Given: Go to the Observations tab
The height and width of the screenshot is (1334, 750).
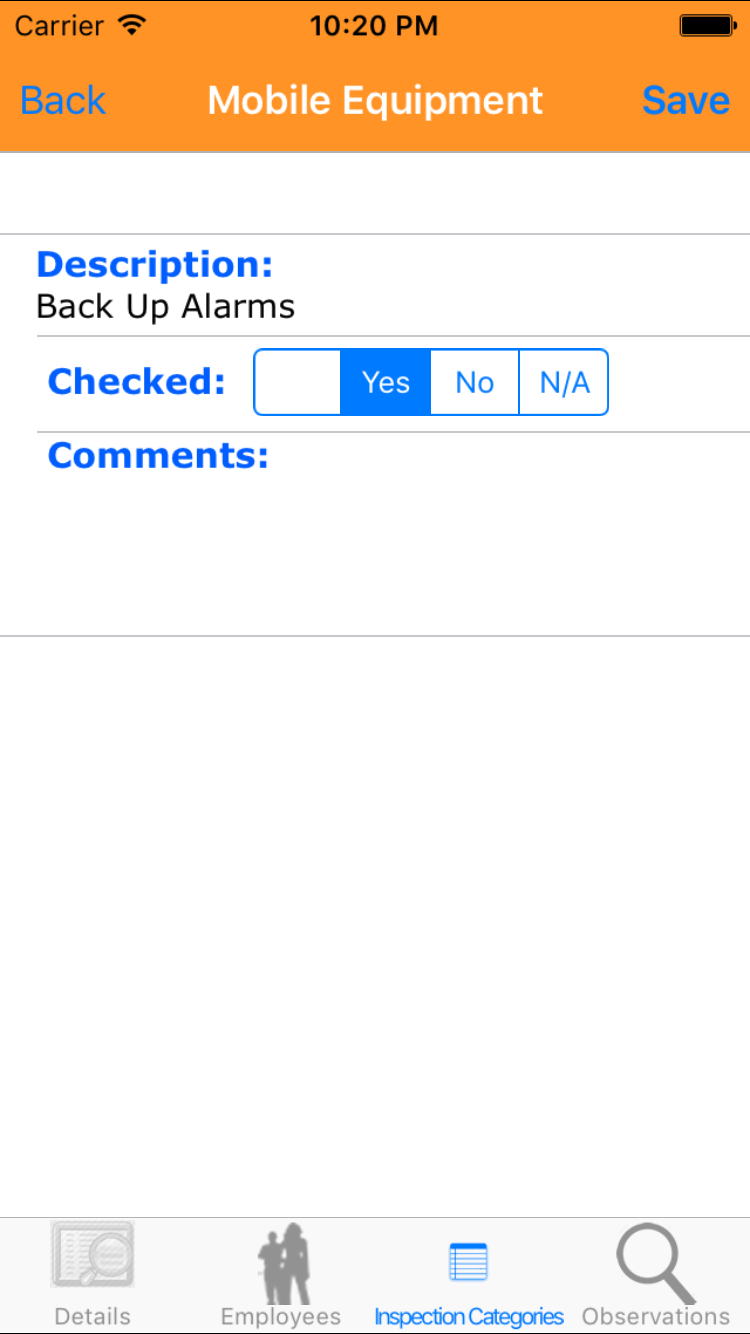Looking at the screenshot, I should point(656,1276).
